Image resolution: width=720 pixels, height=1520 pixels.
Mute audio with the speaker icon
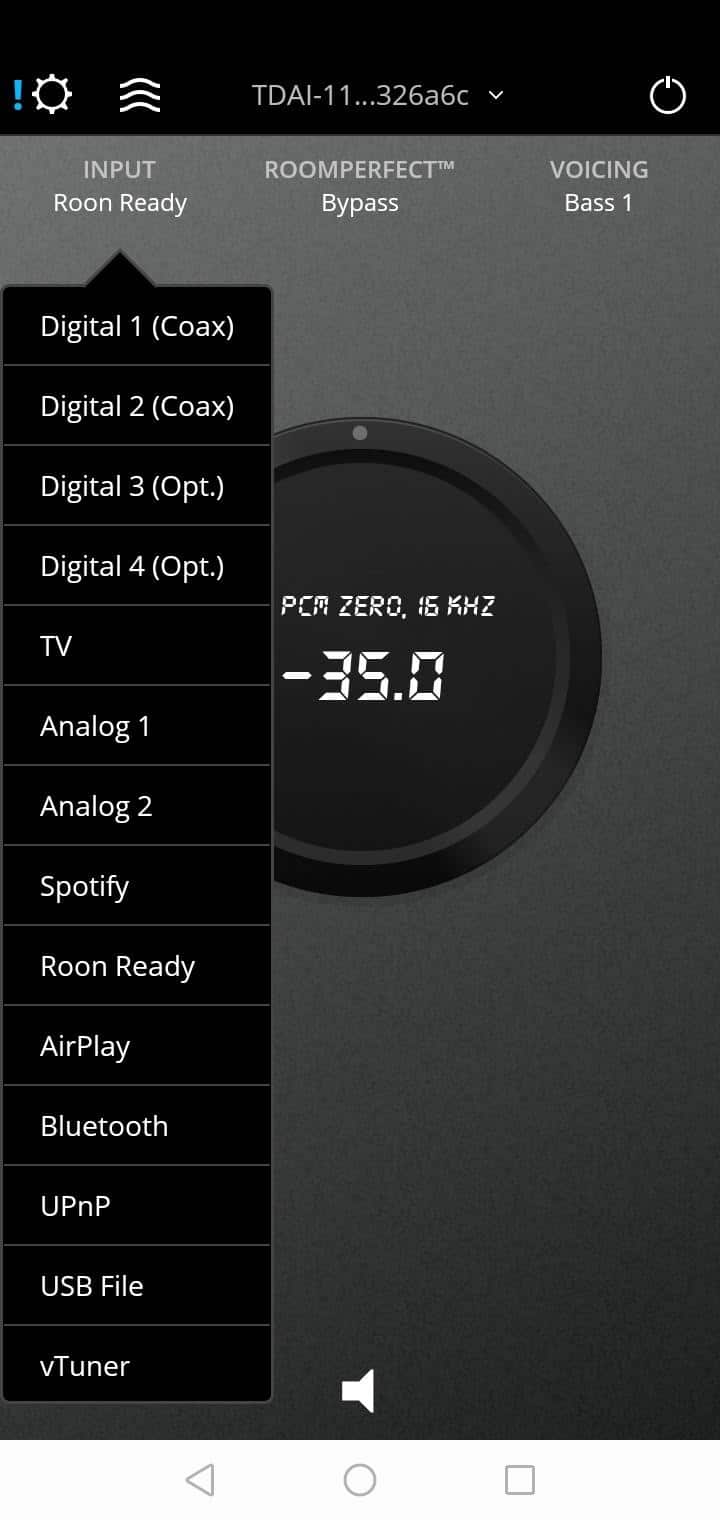(359, 1391)
